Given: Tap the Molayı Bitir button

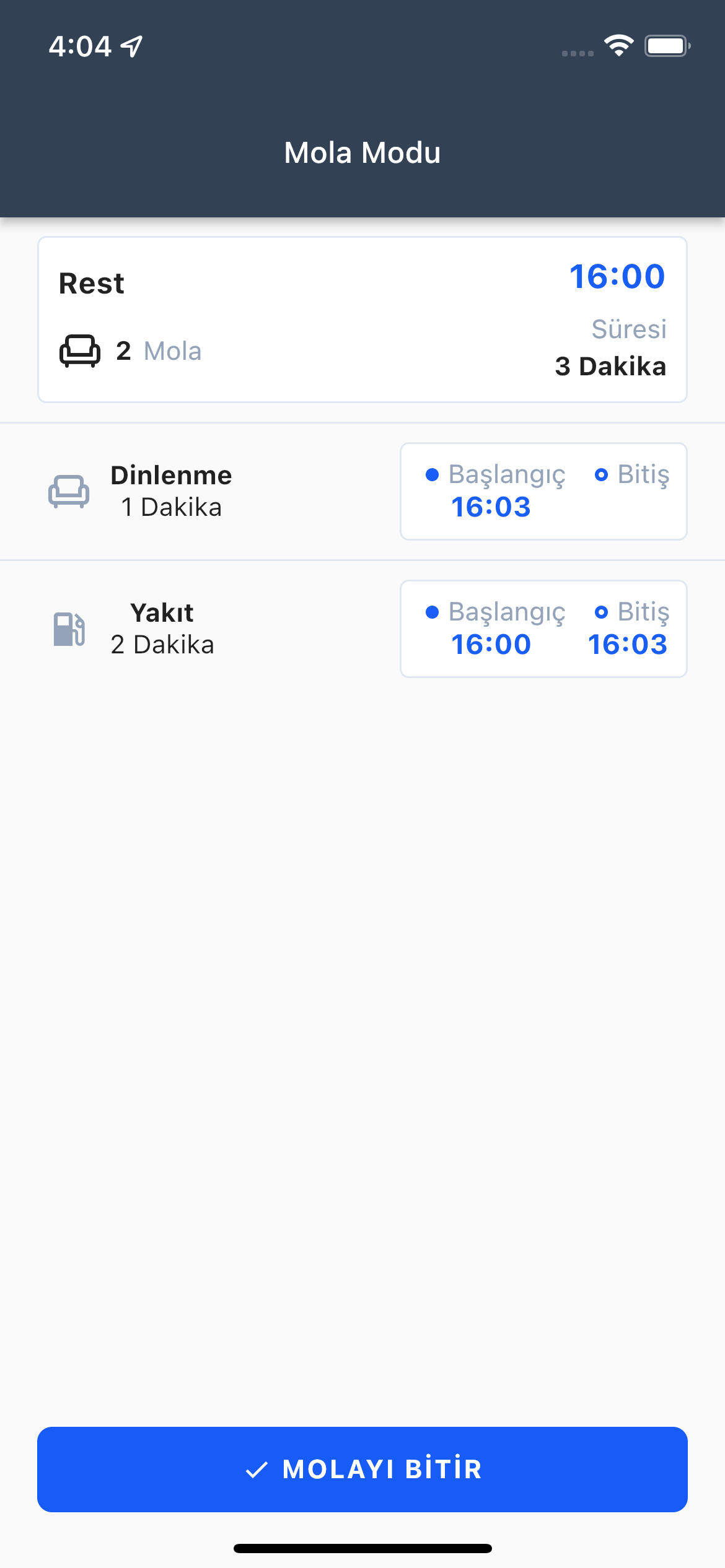Looking at the screenshot, I should pyautogui.click(x=362, y=1469).
